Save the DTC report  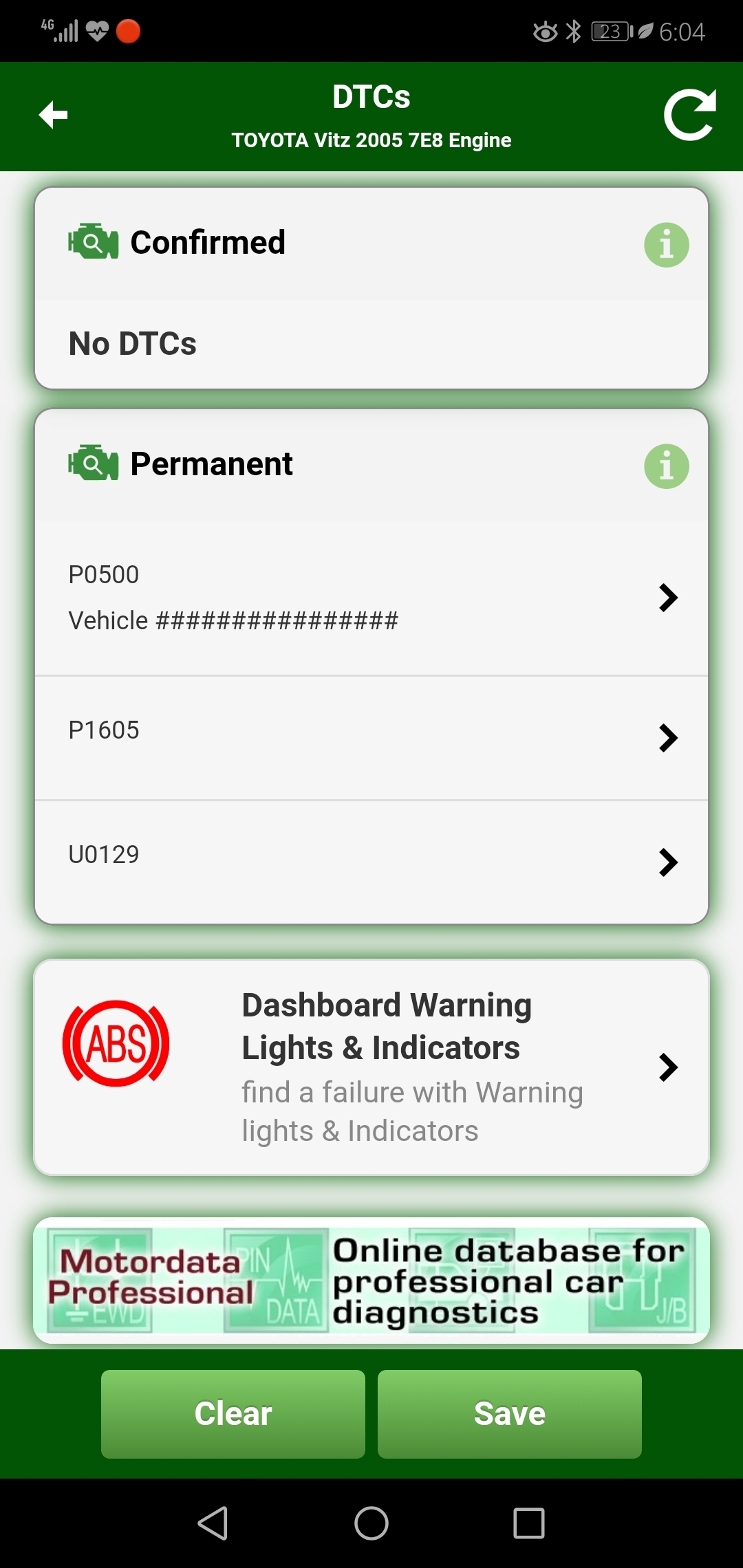pos(510,1414)
